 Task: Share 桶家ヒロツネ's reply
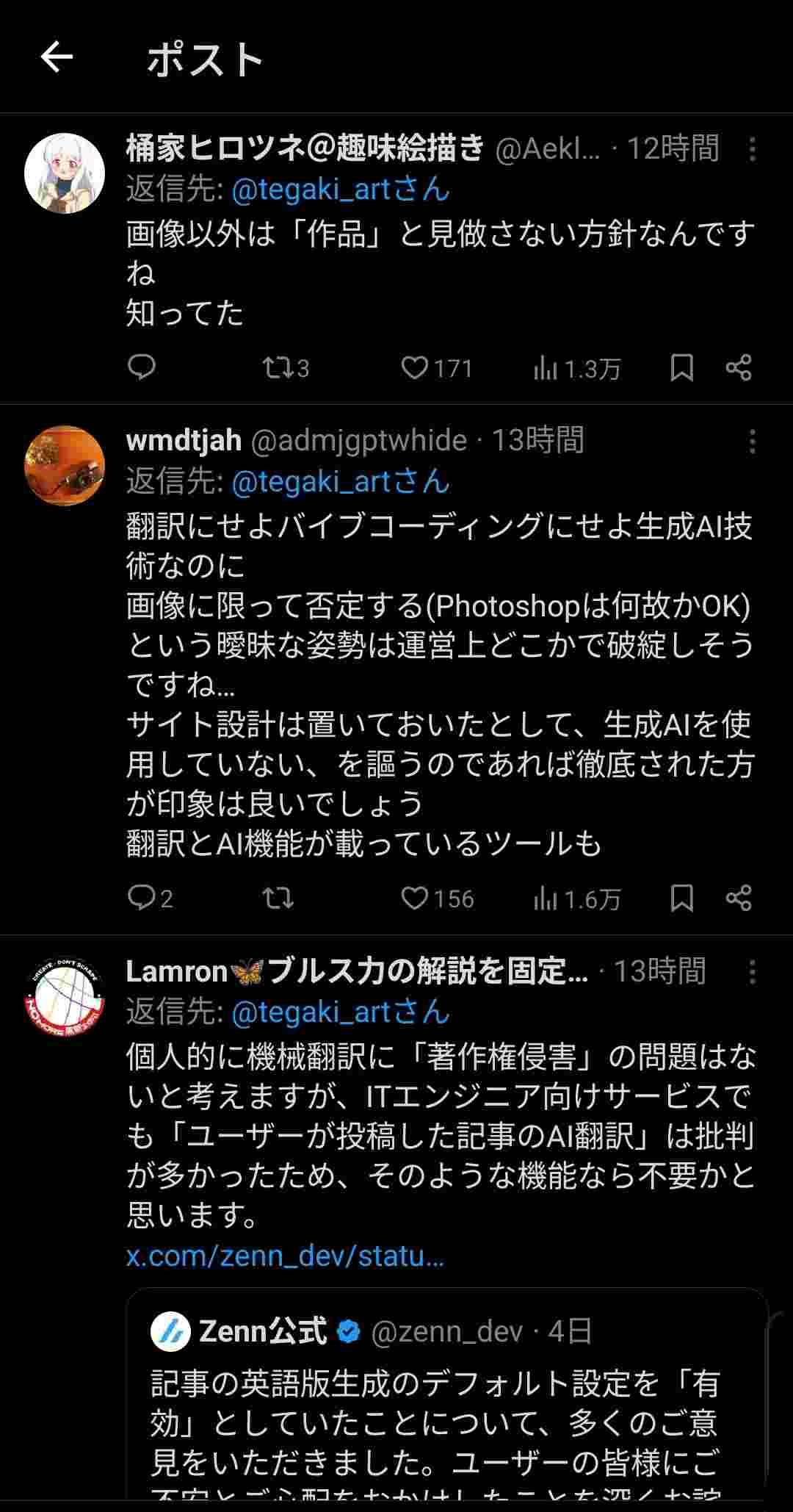tap(738, 367)
